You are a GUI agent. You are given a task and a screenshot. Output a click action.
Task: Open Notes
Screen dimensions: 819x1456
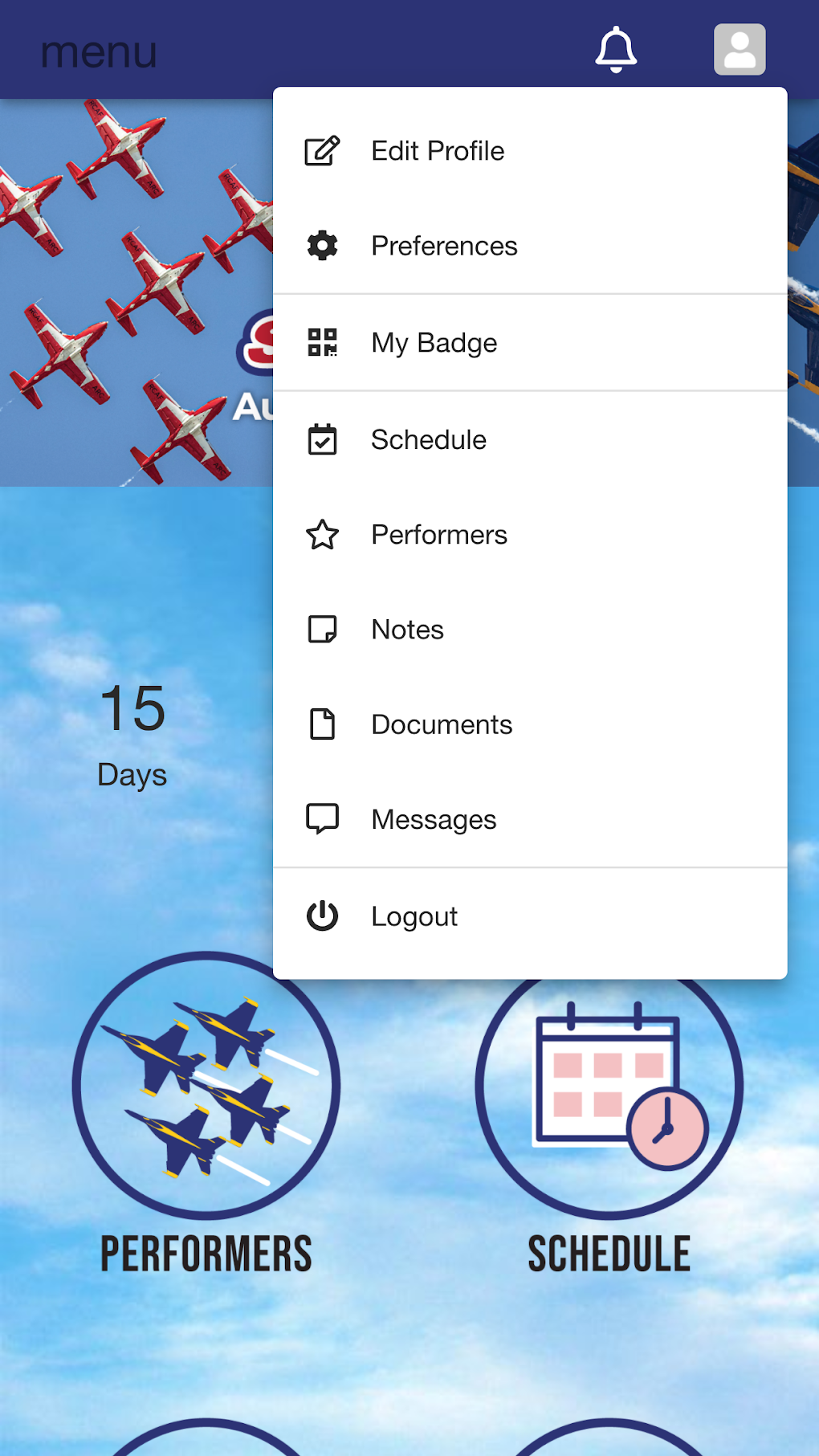pos(407,630)
